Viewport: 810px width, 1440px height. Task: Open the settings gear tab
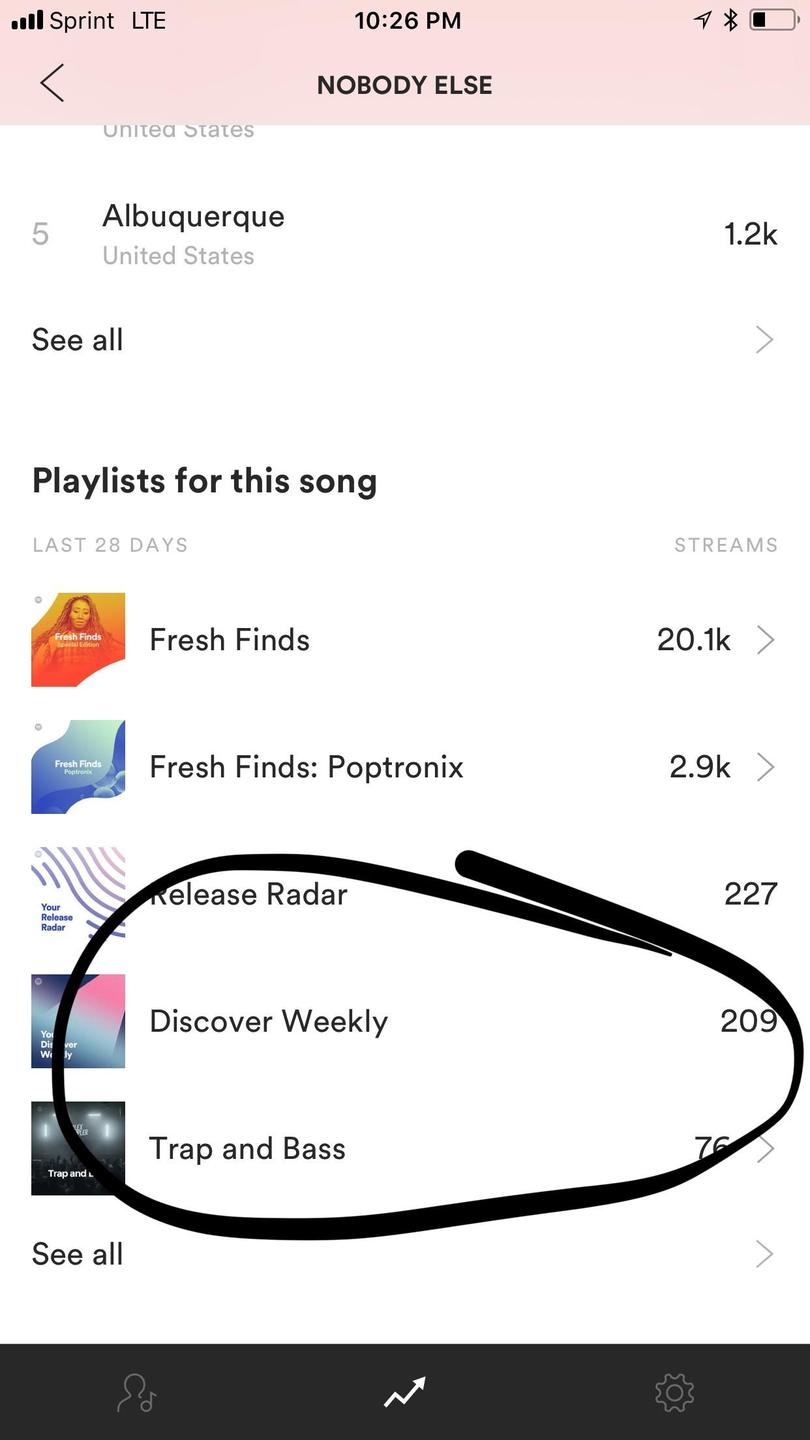(x=674, y=1392)
